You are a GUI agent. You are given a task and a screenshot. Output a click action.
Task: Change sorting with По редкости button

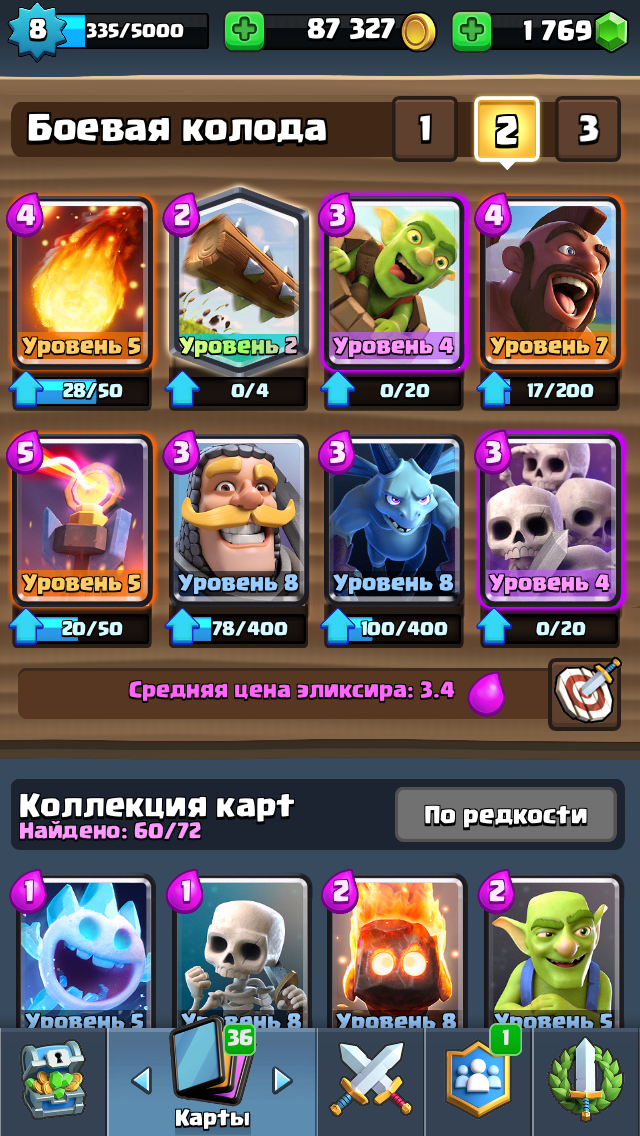(x=506, y=815)
